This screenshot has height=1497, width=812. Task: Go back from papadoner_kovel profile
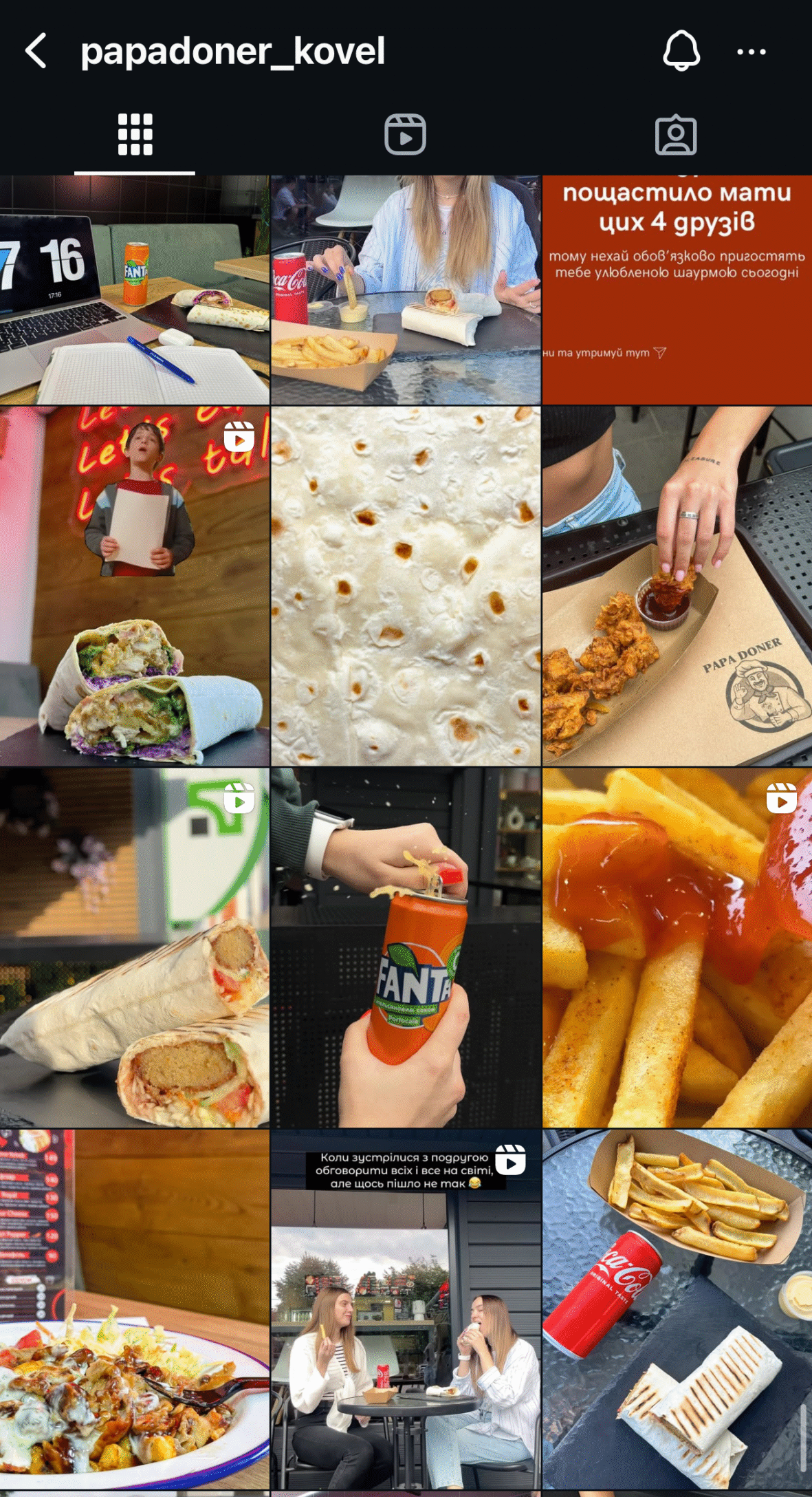point(36,51)
